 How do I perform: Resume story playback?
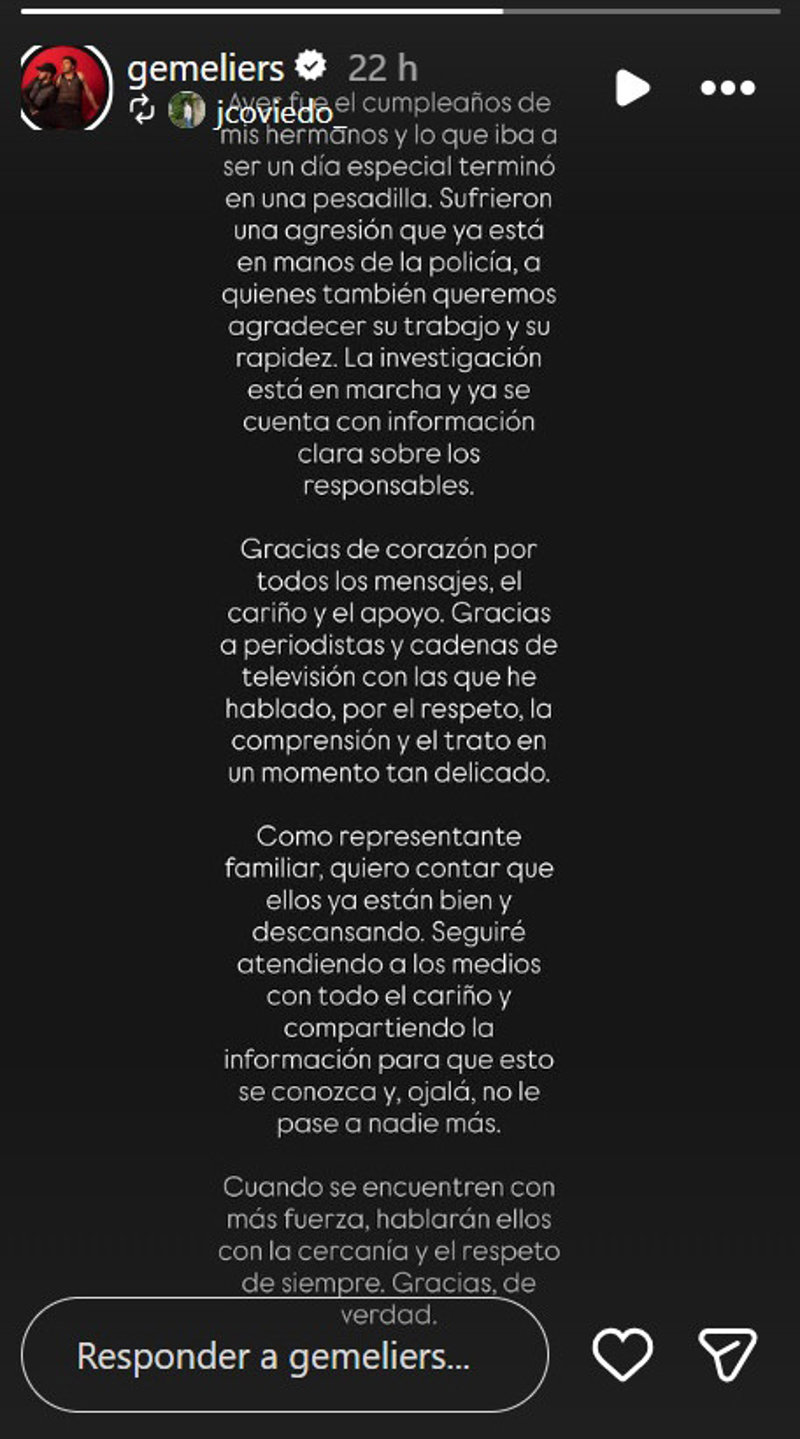pos(631,88)
